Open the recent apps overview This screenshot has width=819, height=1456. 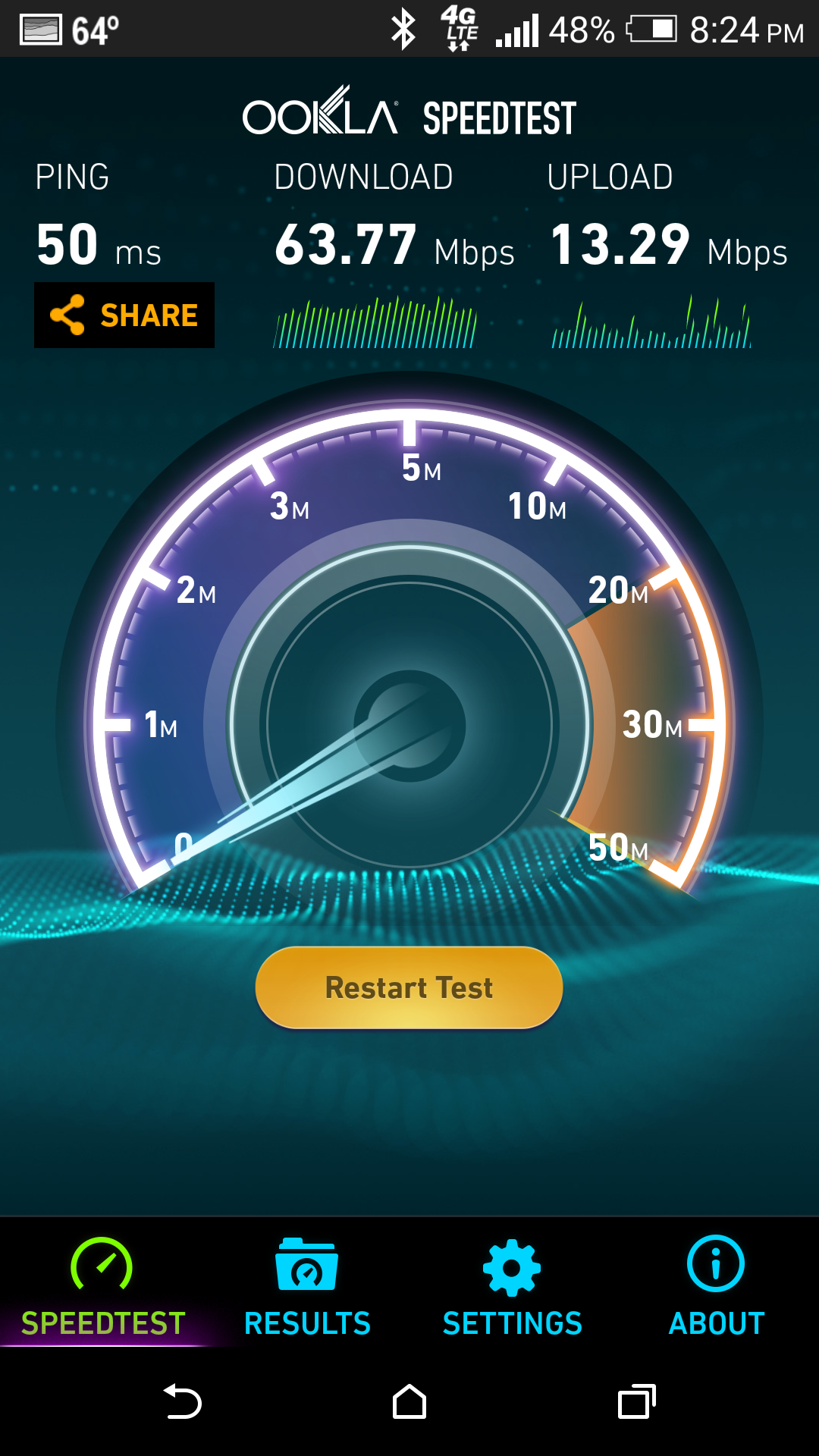[x=636, y=1401]
